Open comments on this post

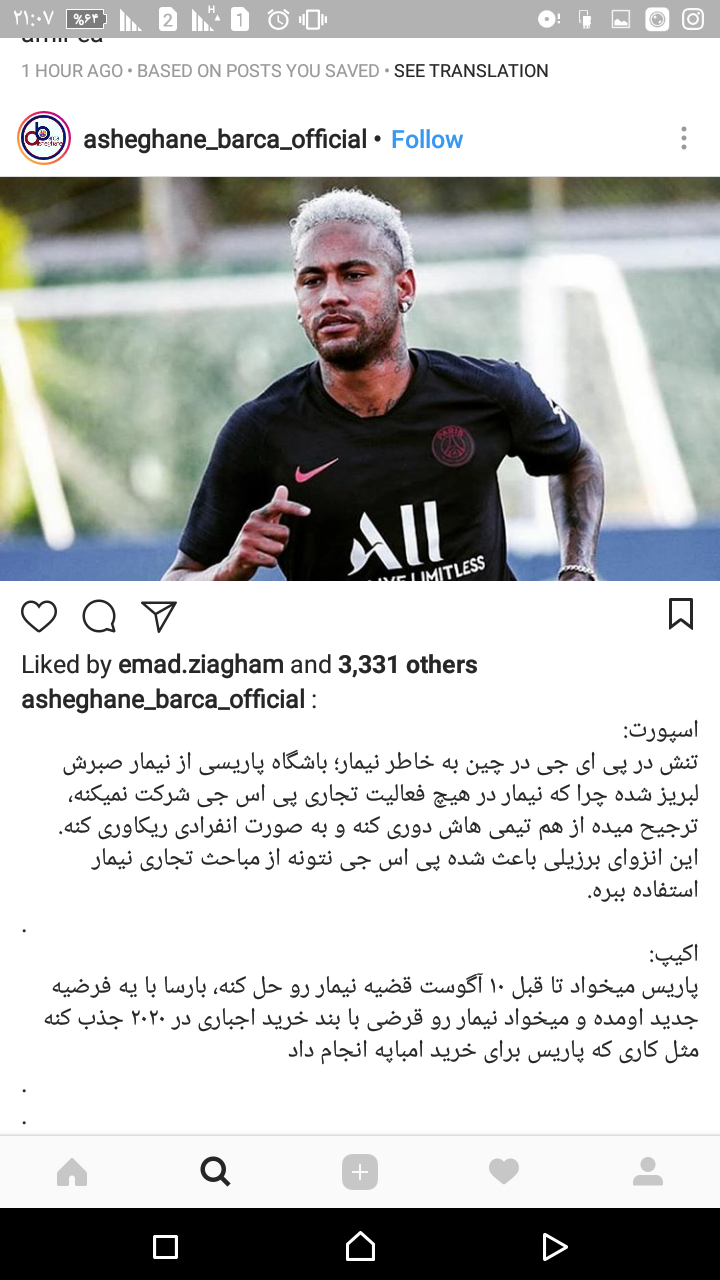[x=99, y=616]
